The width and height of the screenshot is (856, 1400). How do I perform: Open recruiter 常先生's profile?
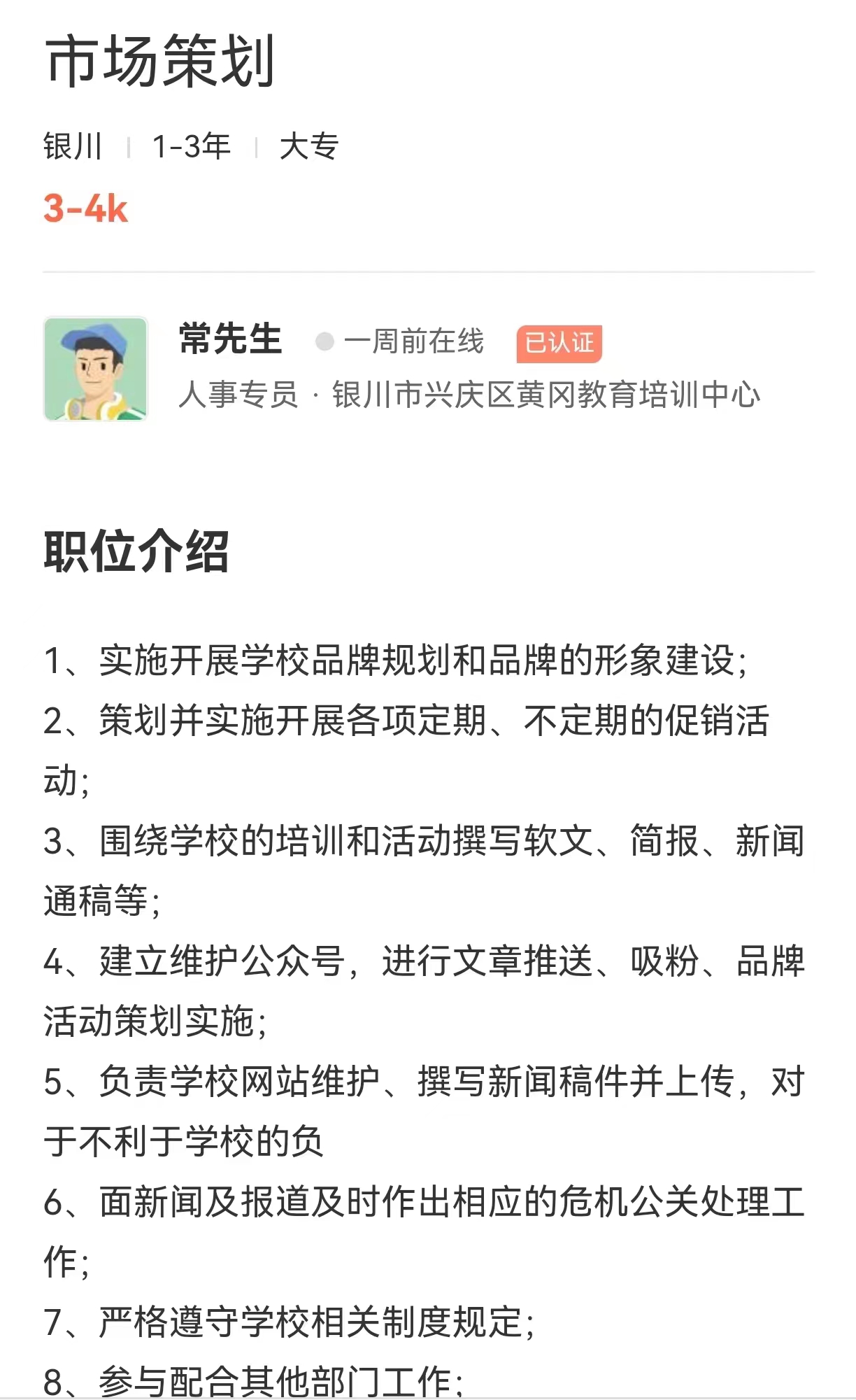[230, 340]
